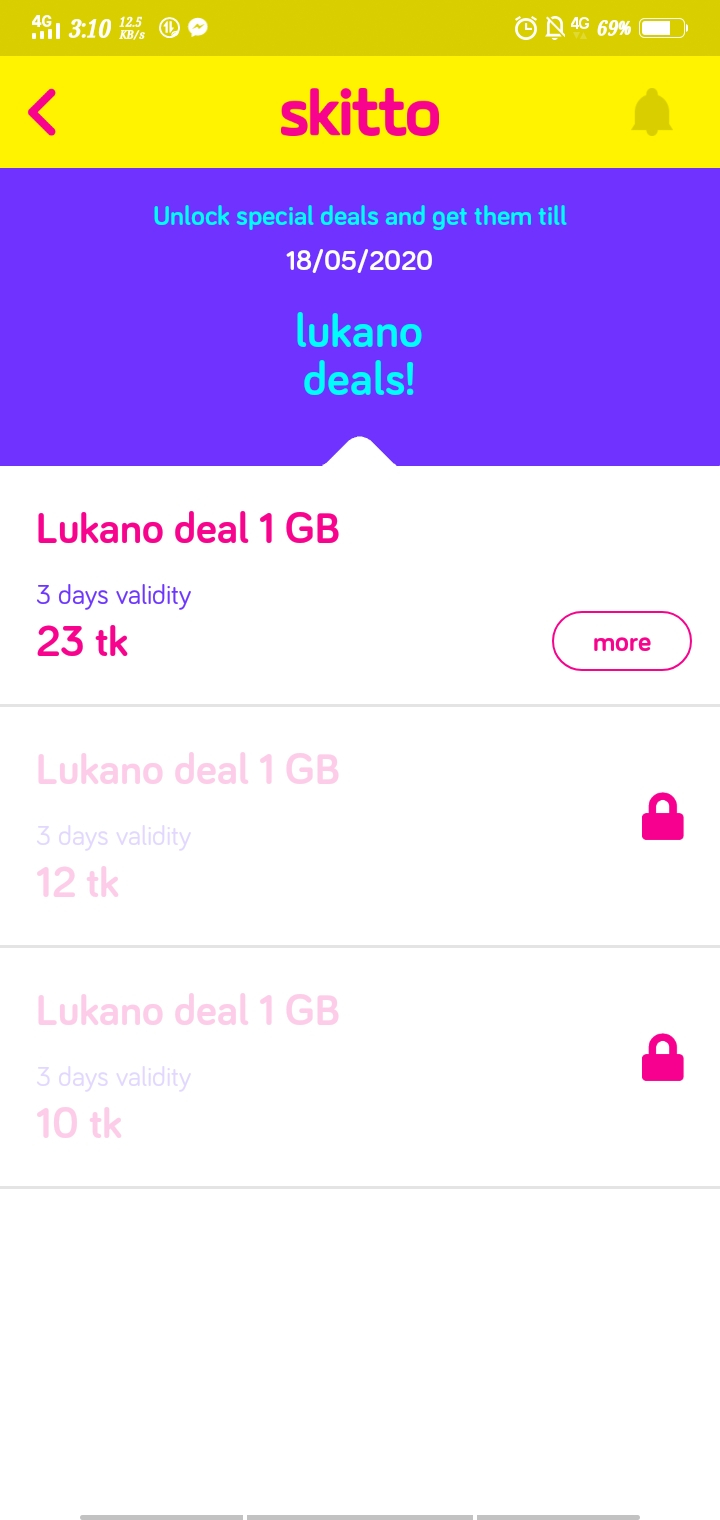Open the notifications bell
This screenshot has width=720, height=1520.
point(652,112)
